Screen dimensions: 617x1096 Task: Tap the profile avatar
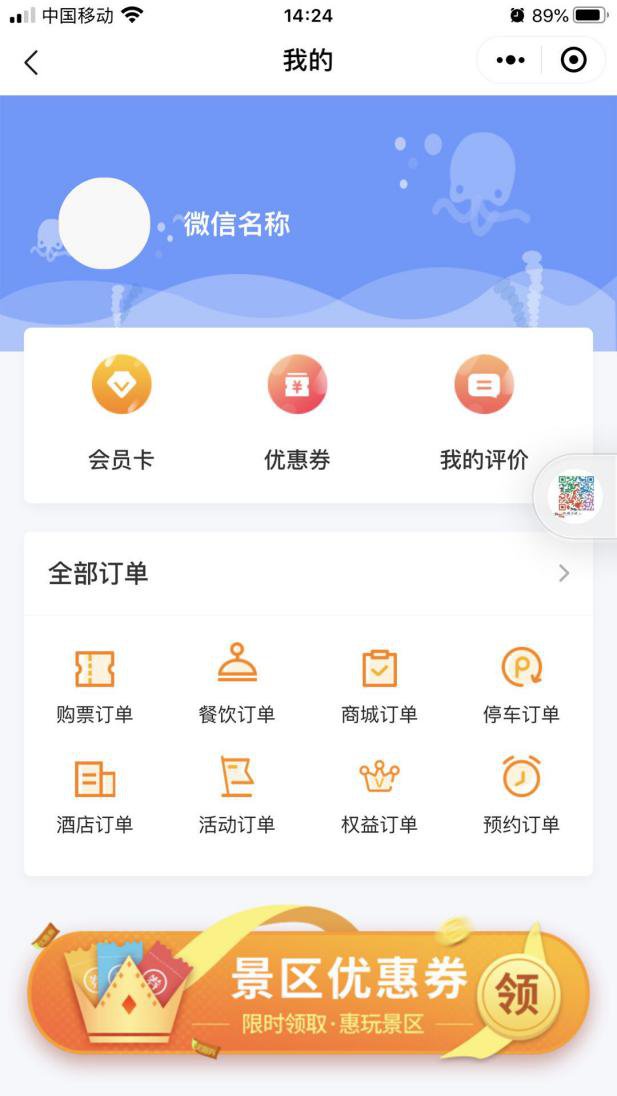[x=105, y=223]
